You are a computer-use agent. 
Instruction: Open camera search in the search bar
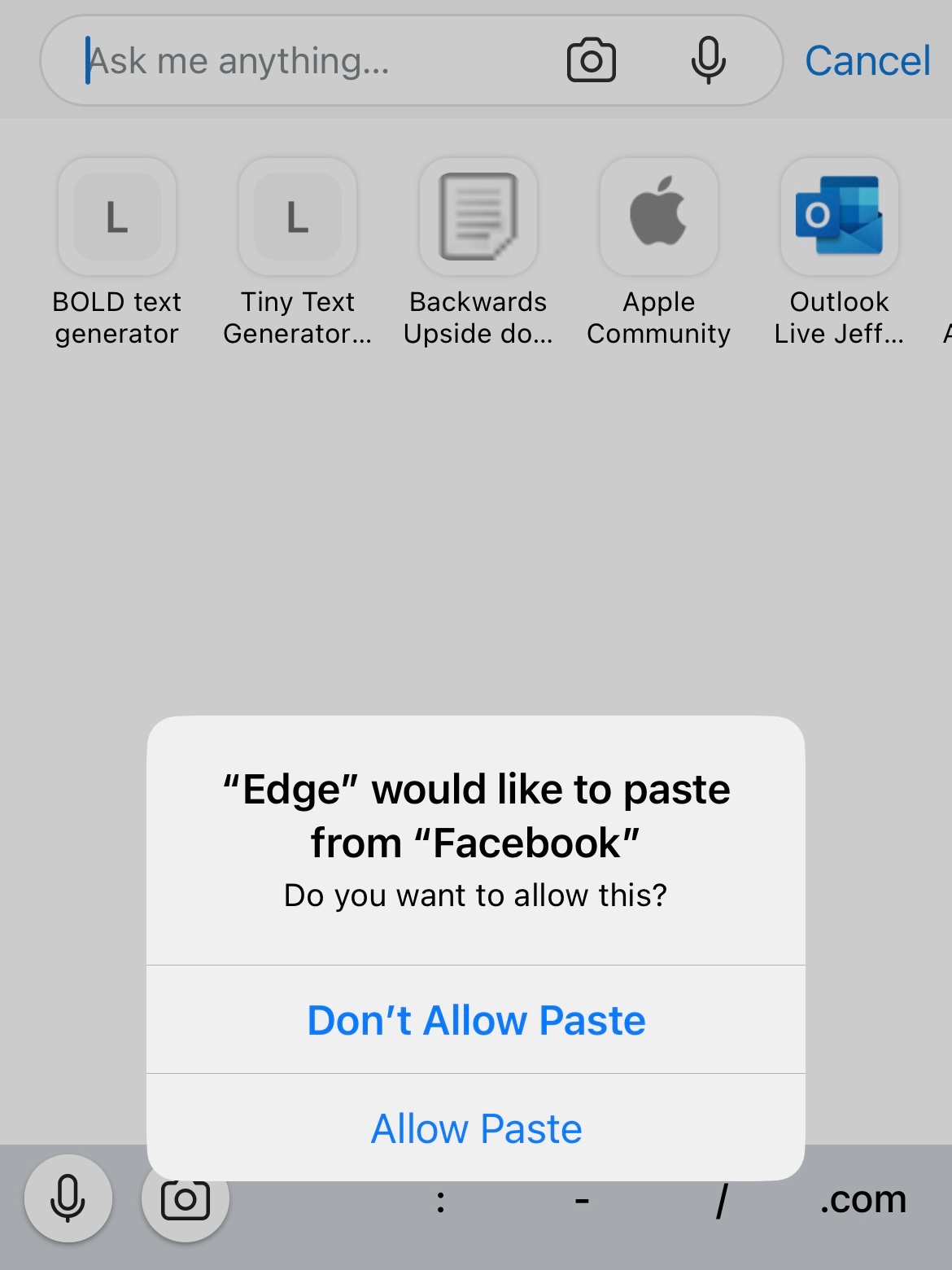591,61
